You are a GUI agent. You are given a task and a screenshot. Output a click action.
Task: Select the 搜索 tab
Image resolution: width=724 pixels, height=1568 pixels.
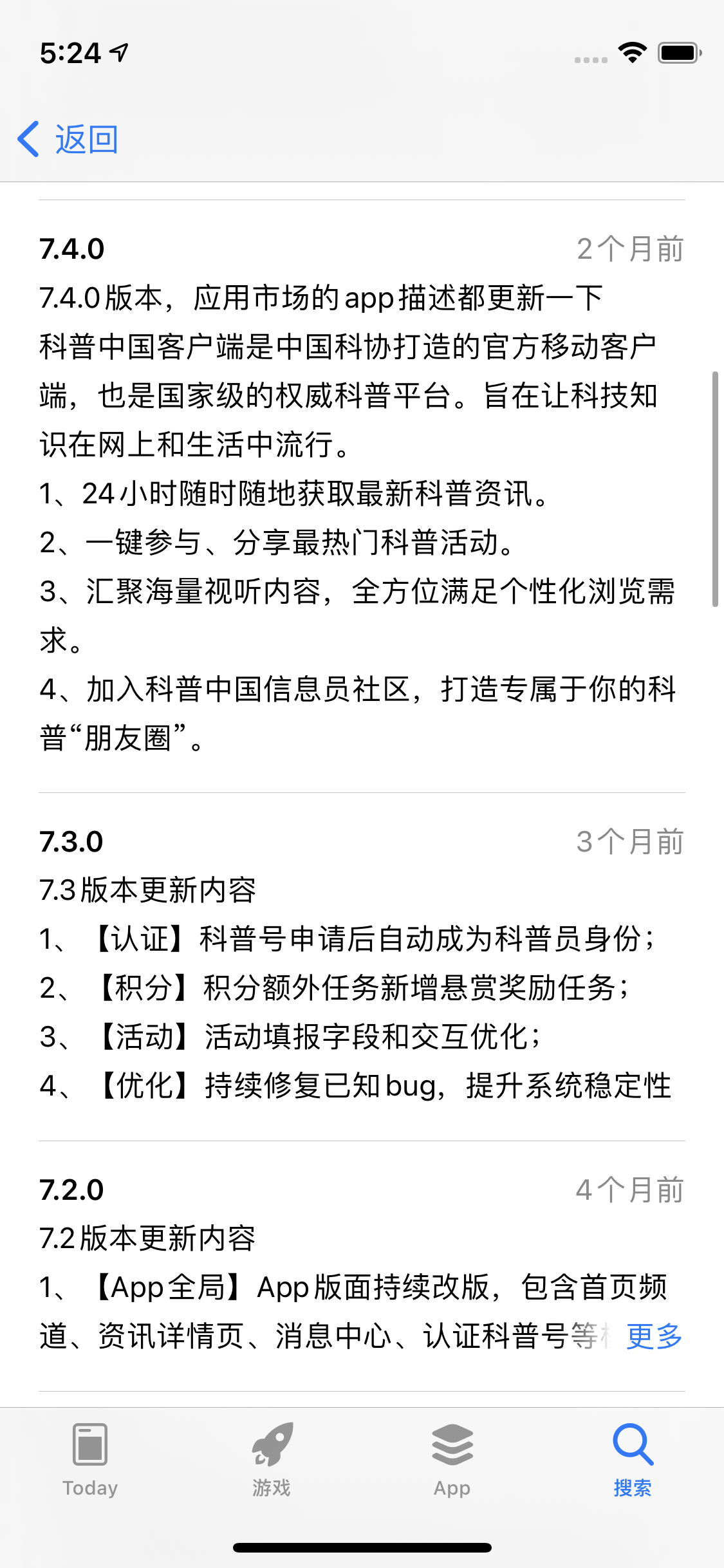point(633,1460)
